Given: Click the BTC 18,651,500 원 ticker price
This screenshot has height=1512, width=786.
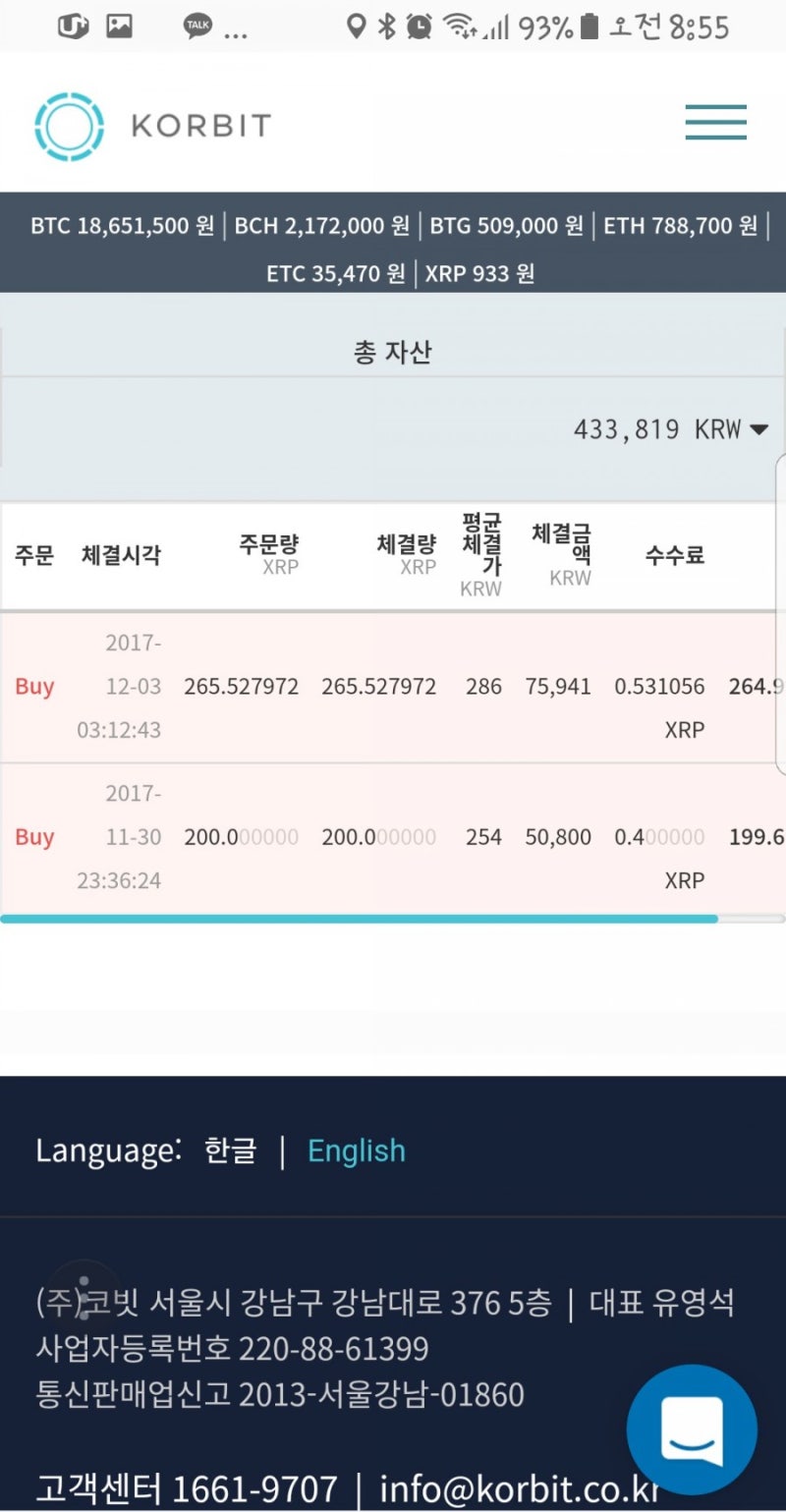Looking at the screenshot, I should tap(120, 225).
